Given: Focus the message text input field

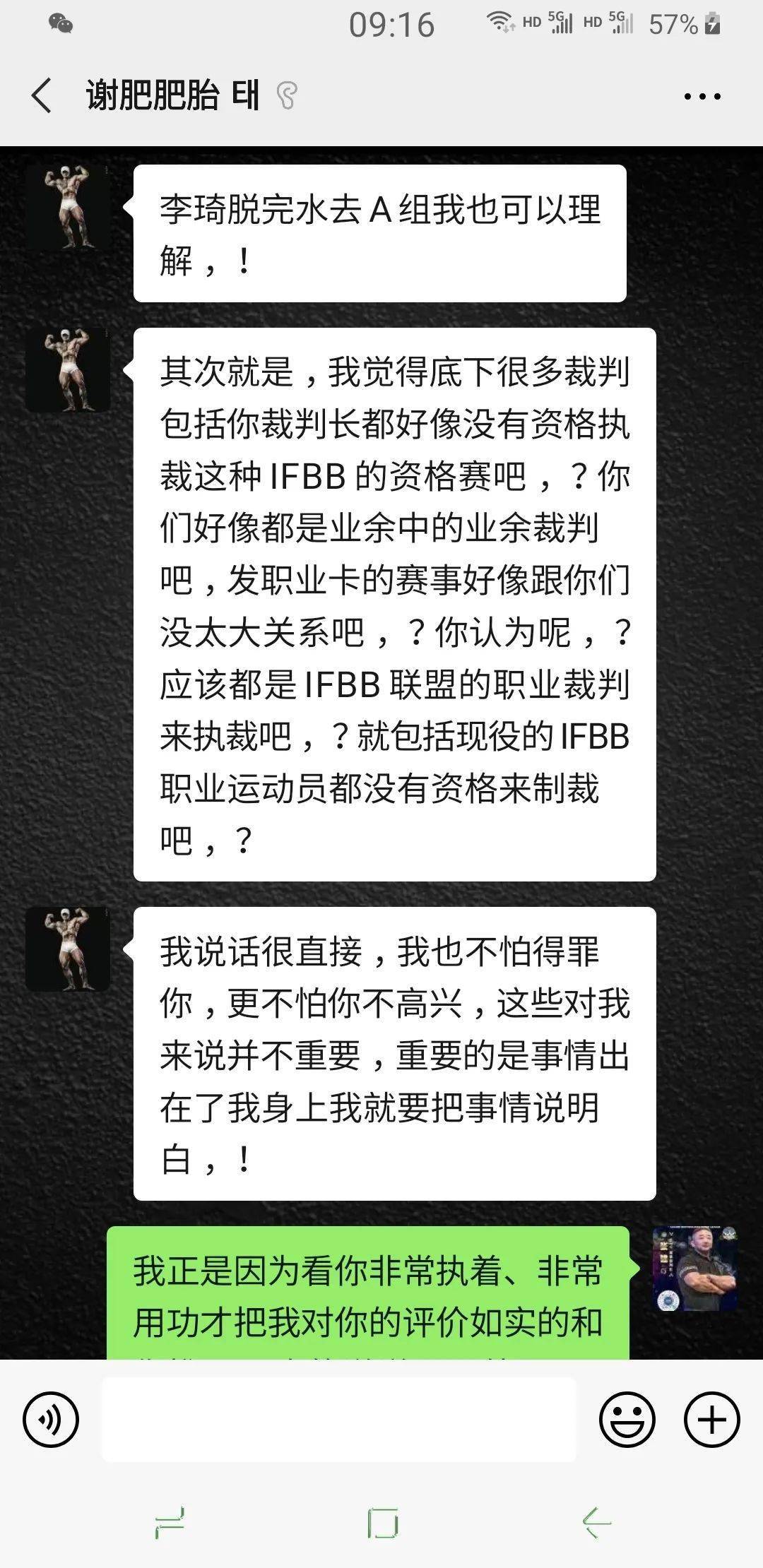Looking at the screenshot, I should point(339,1419).
